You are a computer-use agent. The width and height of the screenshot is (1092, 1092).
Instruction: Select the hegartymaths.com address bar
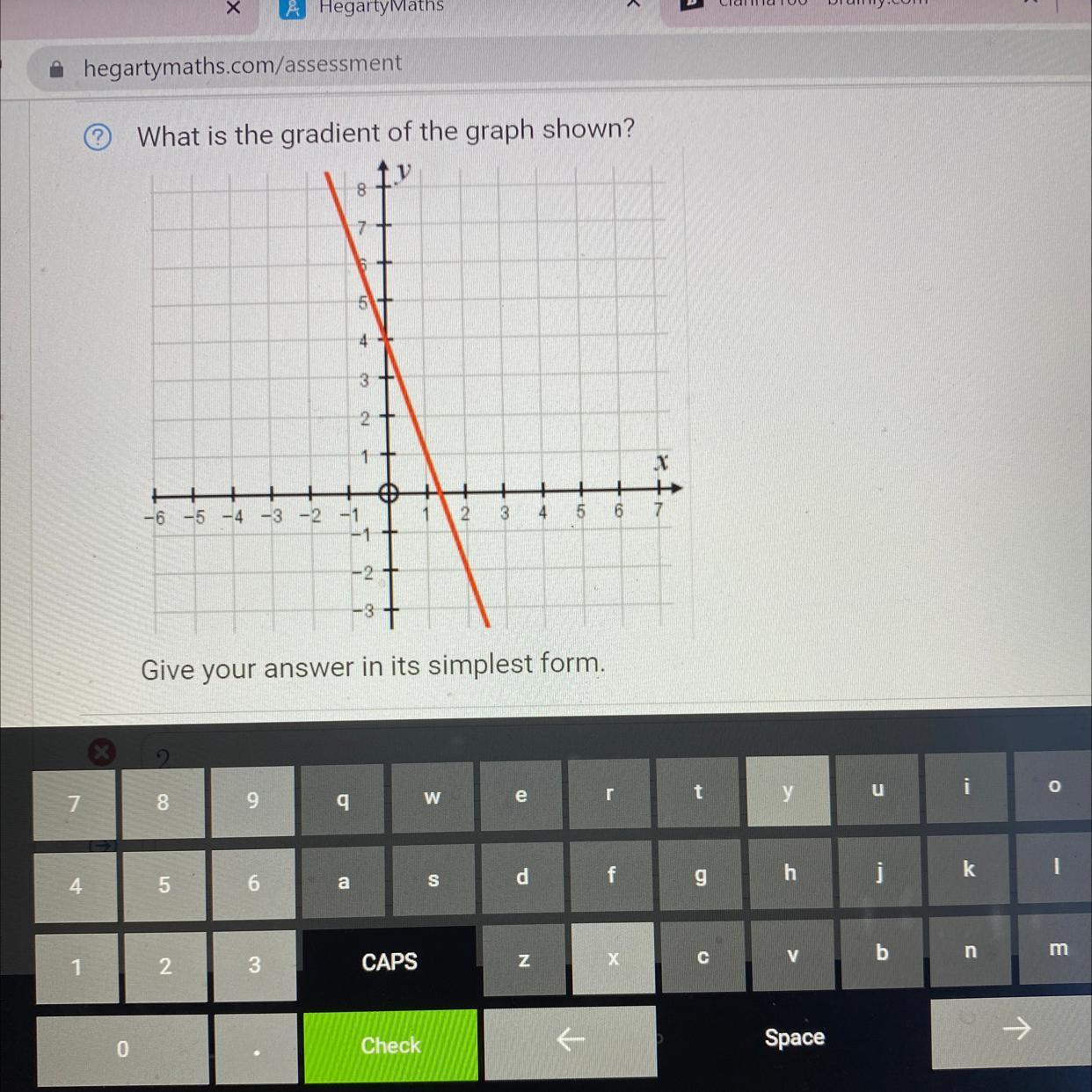point(243,65)
